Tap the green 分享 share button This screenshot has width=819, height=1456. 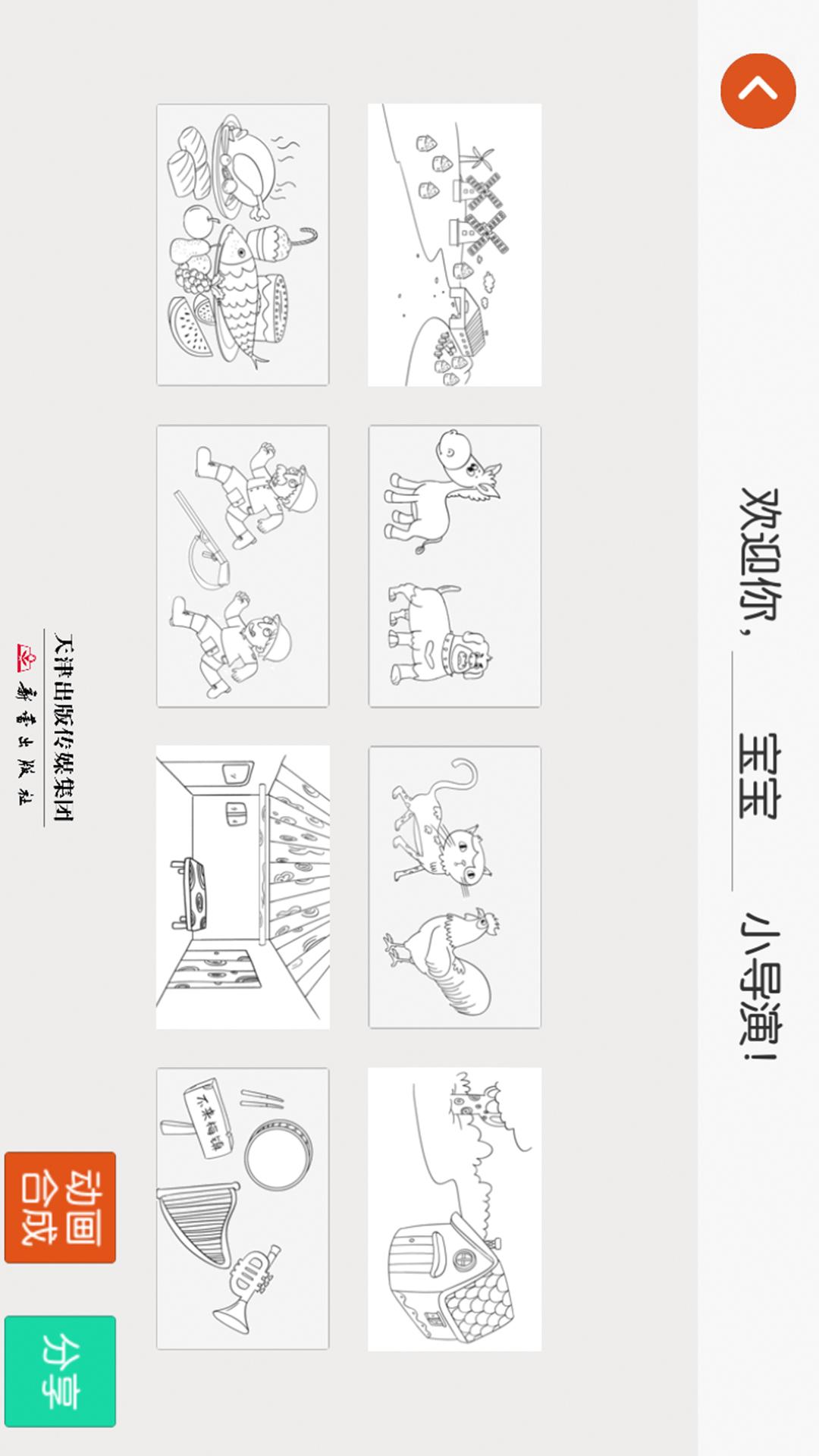tap(61, 1371)
